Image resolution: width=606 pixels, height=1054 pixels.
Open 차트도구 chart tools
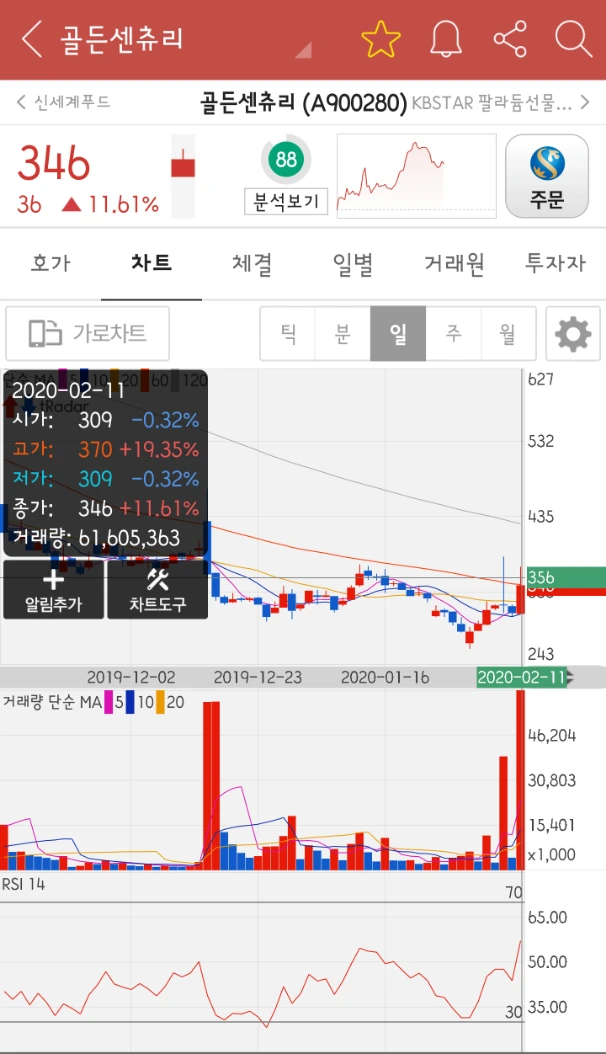tap(157, 590)
